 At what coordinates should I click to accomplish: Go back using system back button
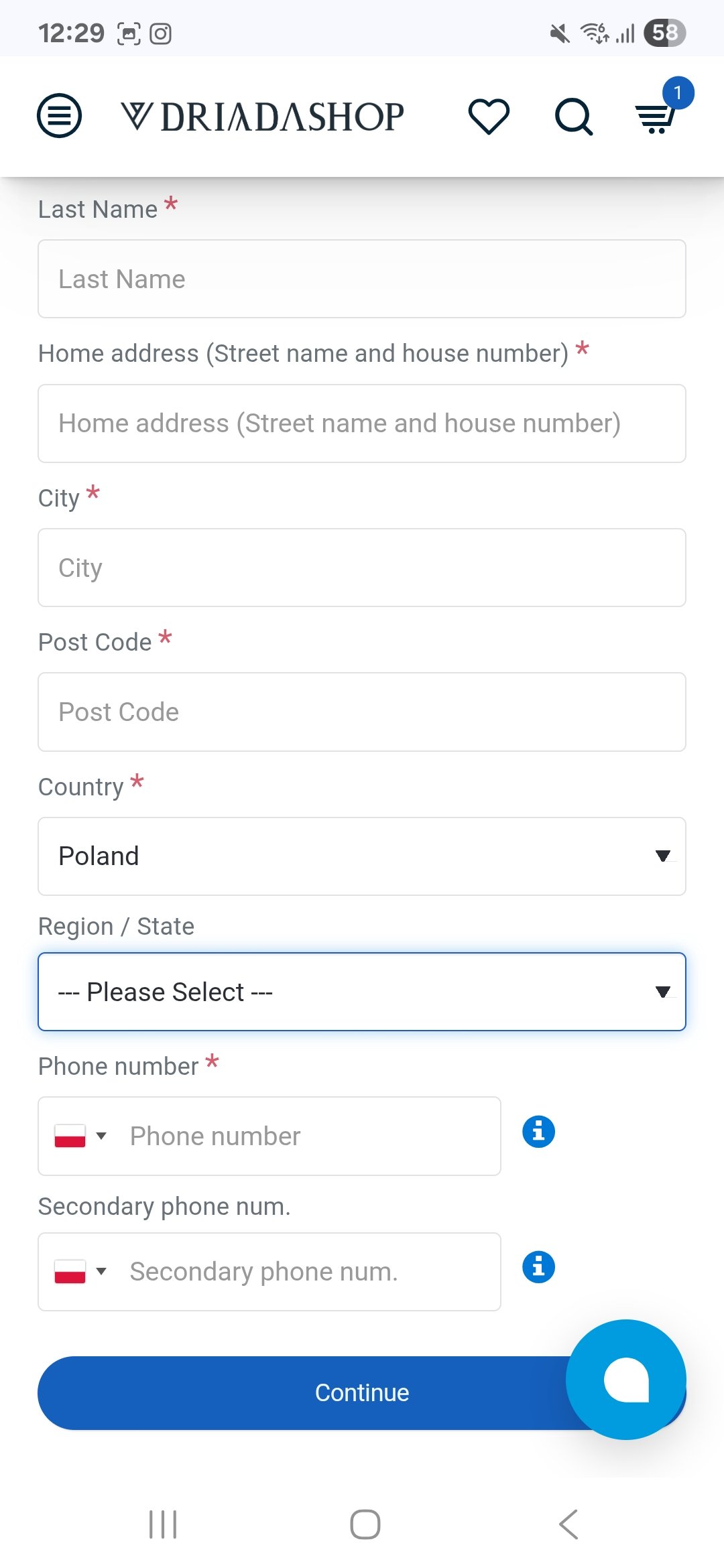568,1524
